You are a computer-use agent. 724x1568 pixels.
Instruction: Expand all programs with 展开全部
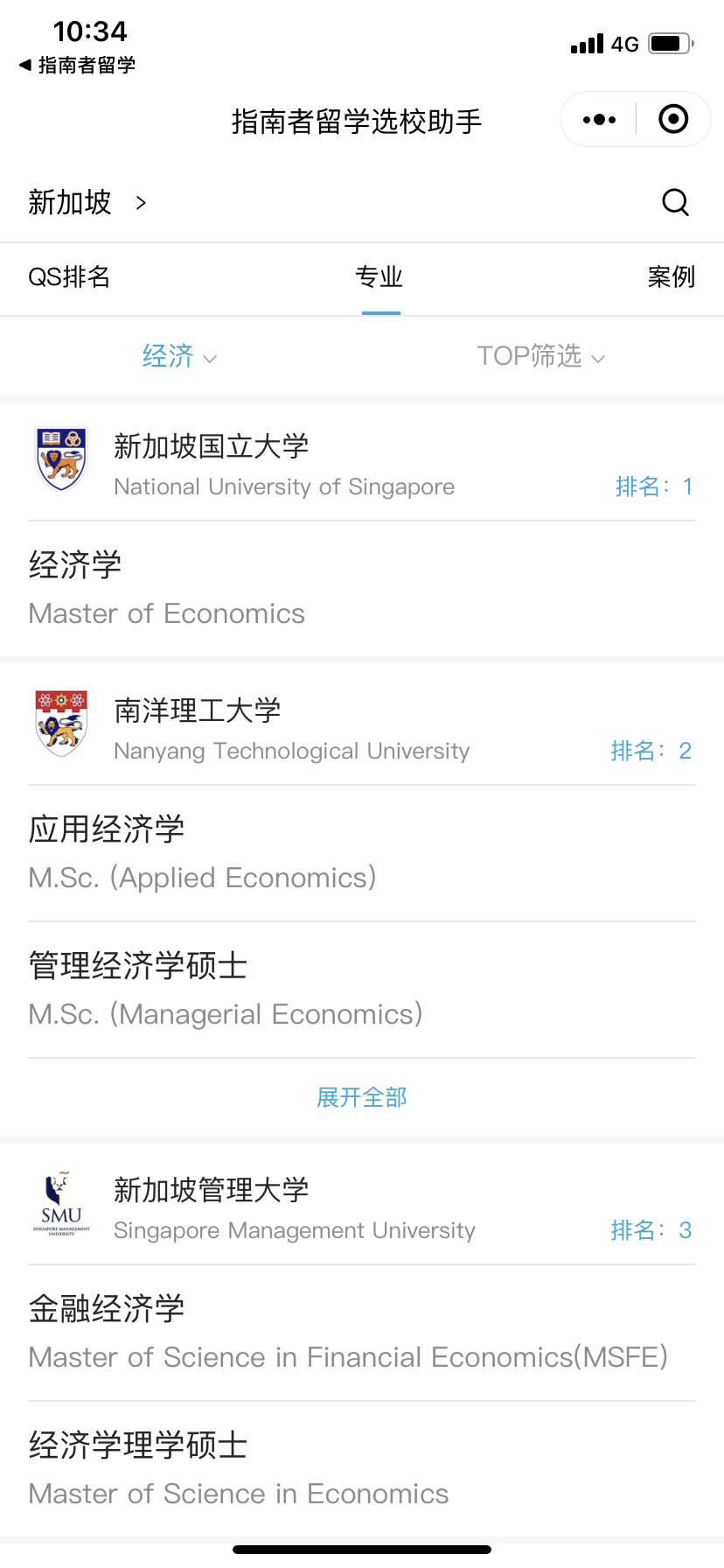(x=362, y=1097)
